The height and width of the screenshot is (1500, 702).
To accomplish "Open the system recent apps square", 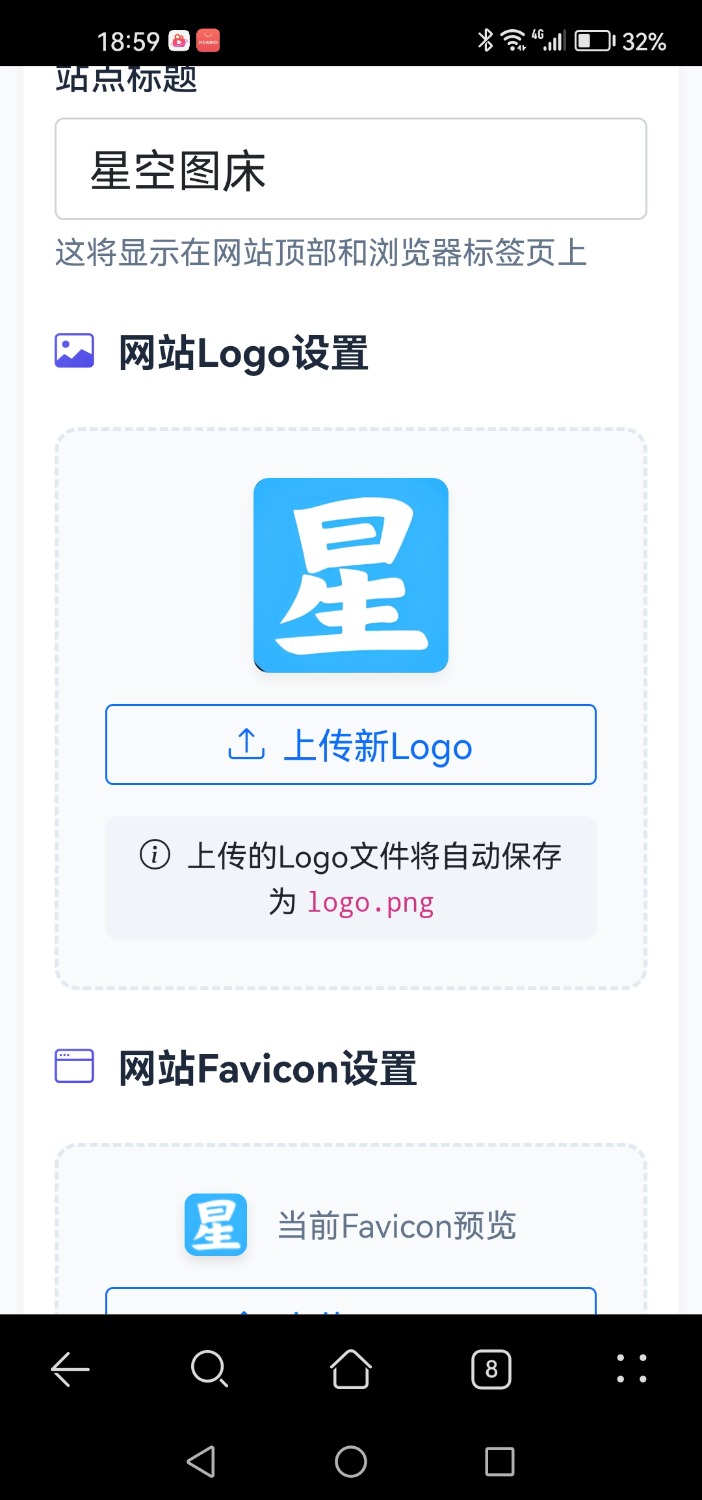I will click(x=499, y=1462).
